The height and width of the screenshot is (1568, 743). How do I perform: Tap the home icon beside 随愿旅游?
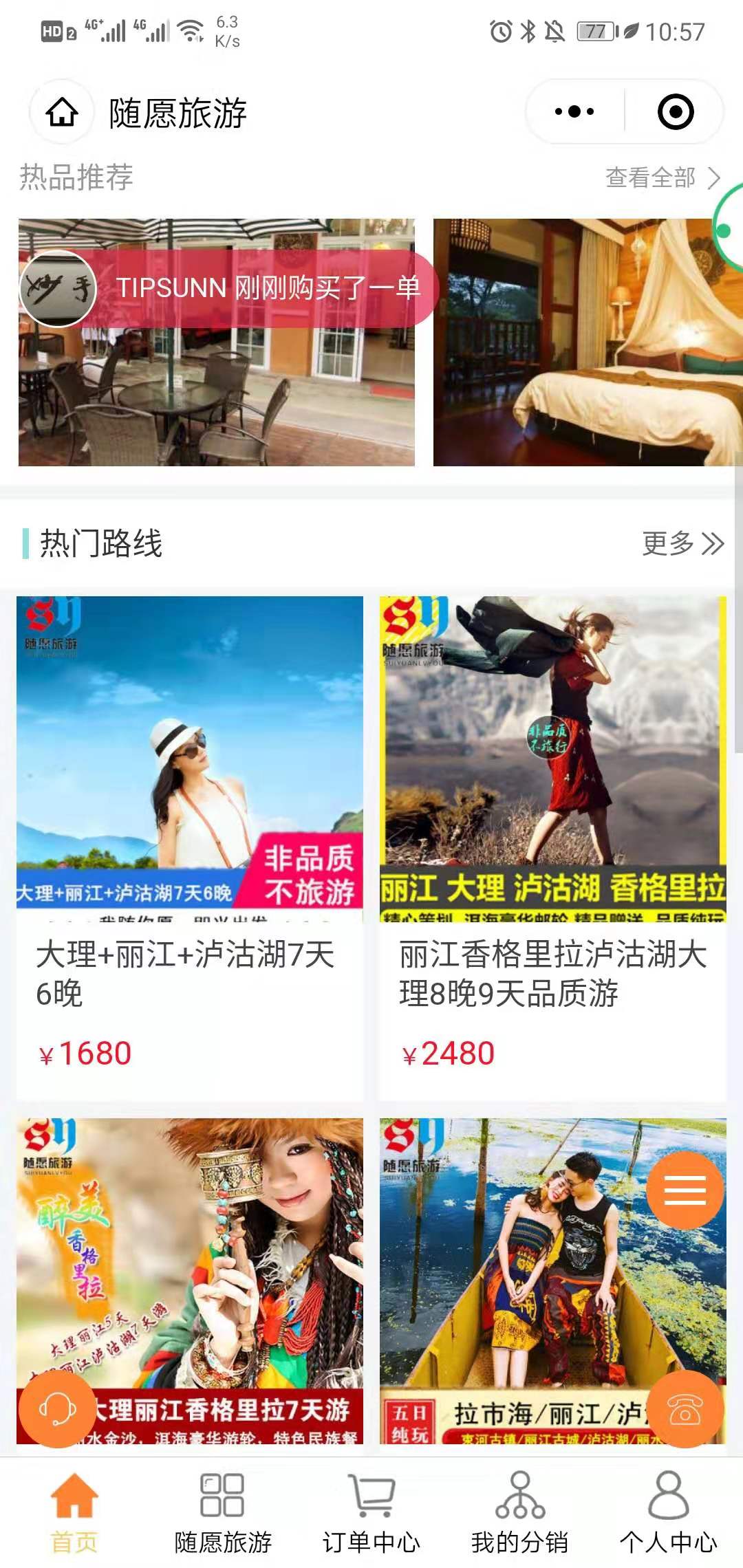coord(62,112)
